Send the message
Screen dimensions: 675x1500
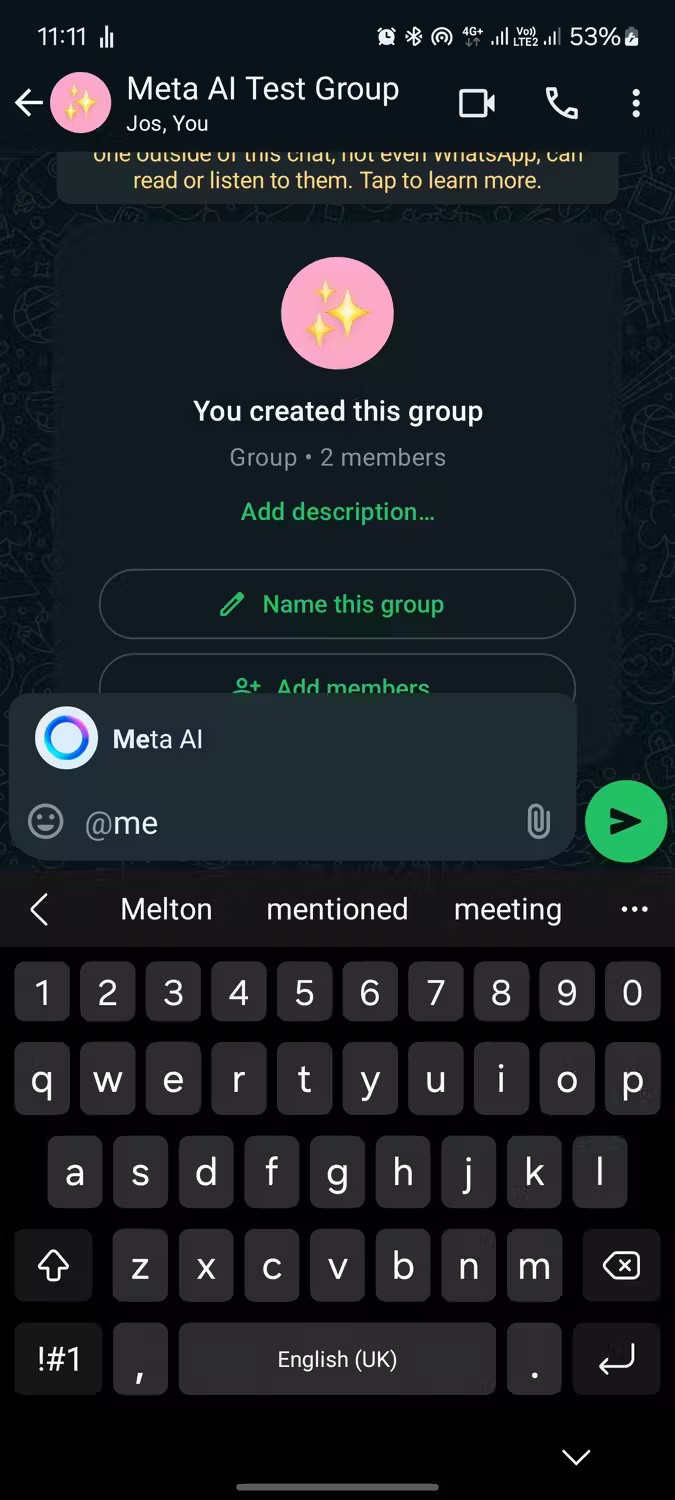tap(626, 822)
